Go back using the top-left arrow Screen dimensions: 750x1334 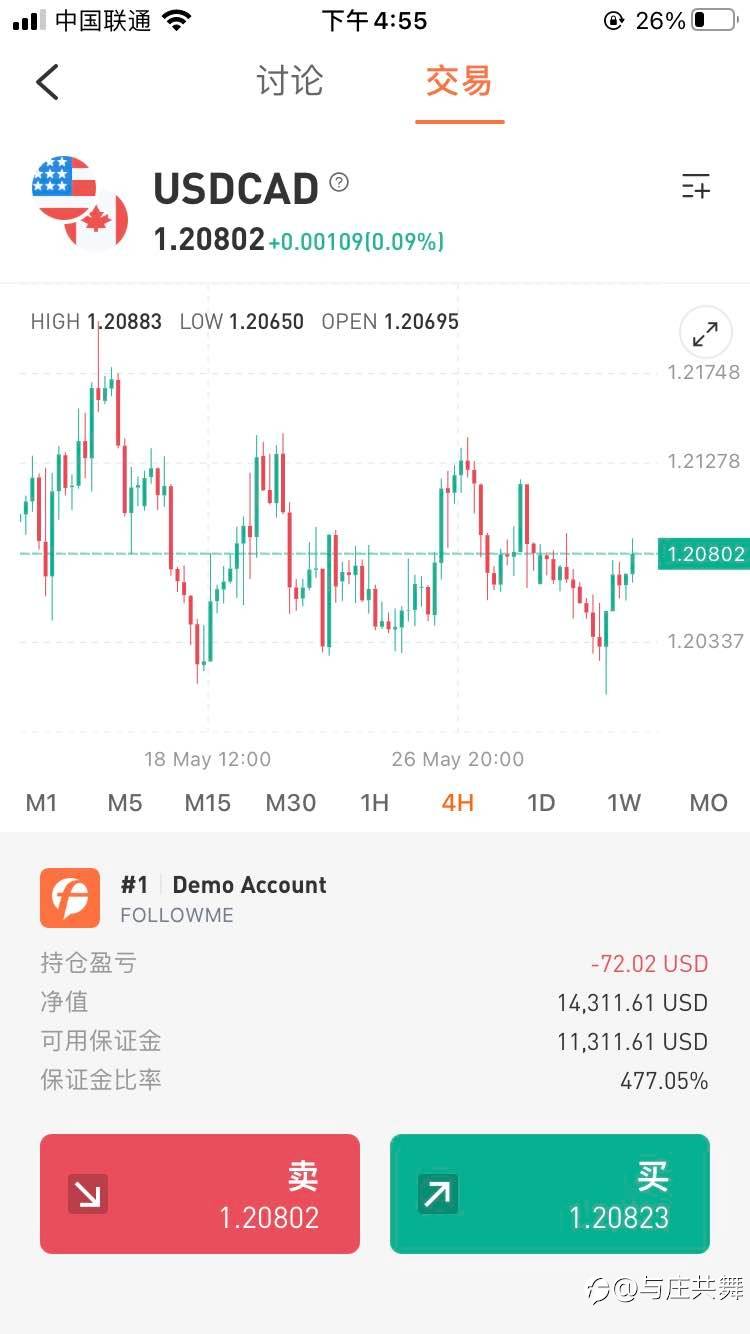click(47, 82)
